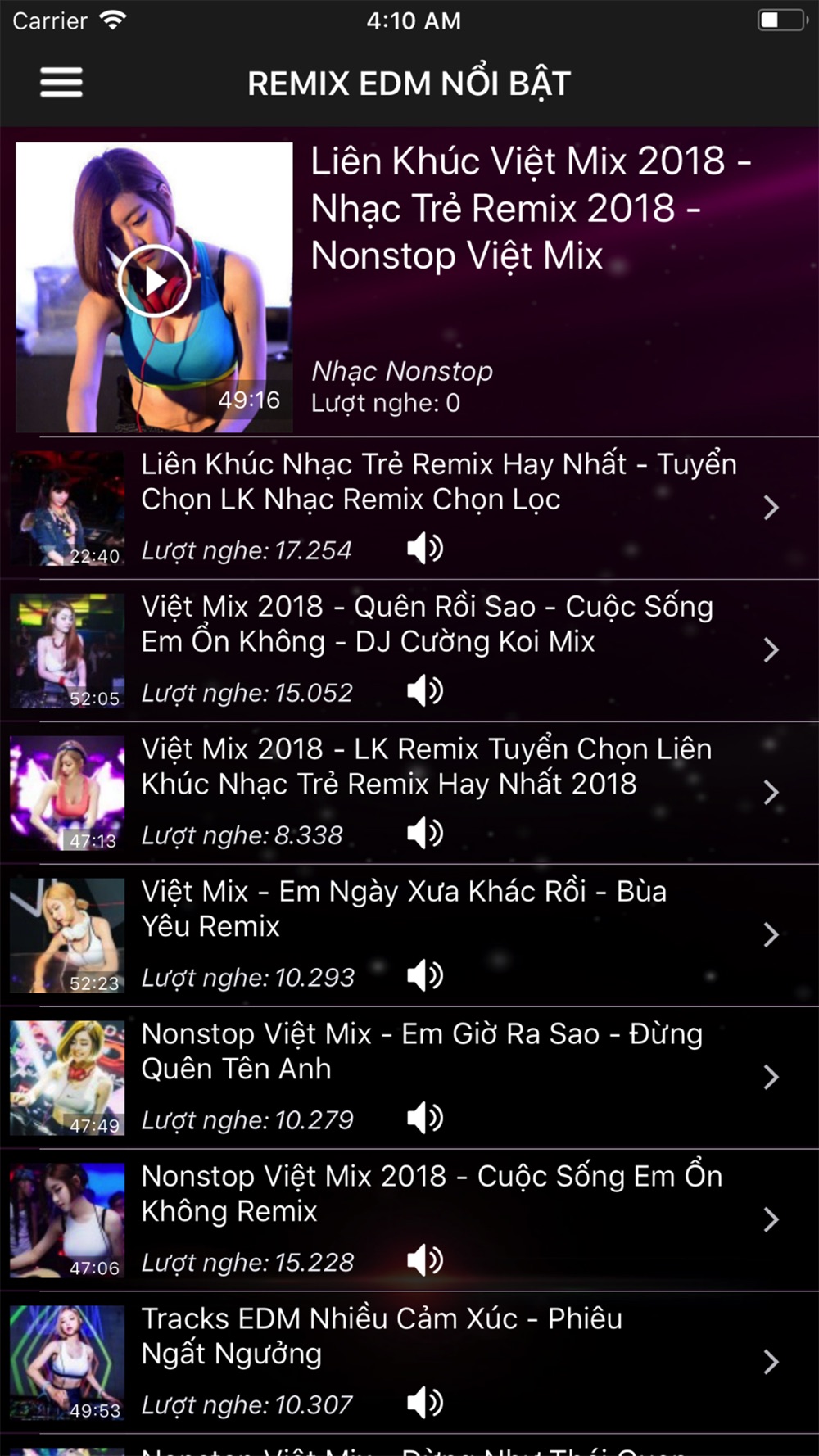Open Việt Mix 2018 - LK Remix Tuyển Chọn

(x=426, y=767)
